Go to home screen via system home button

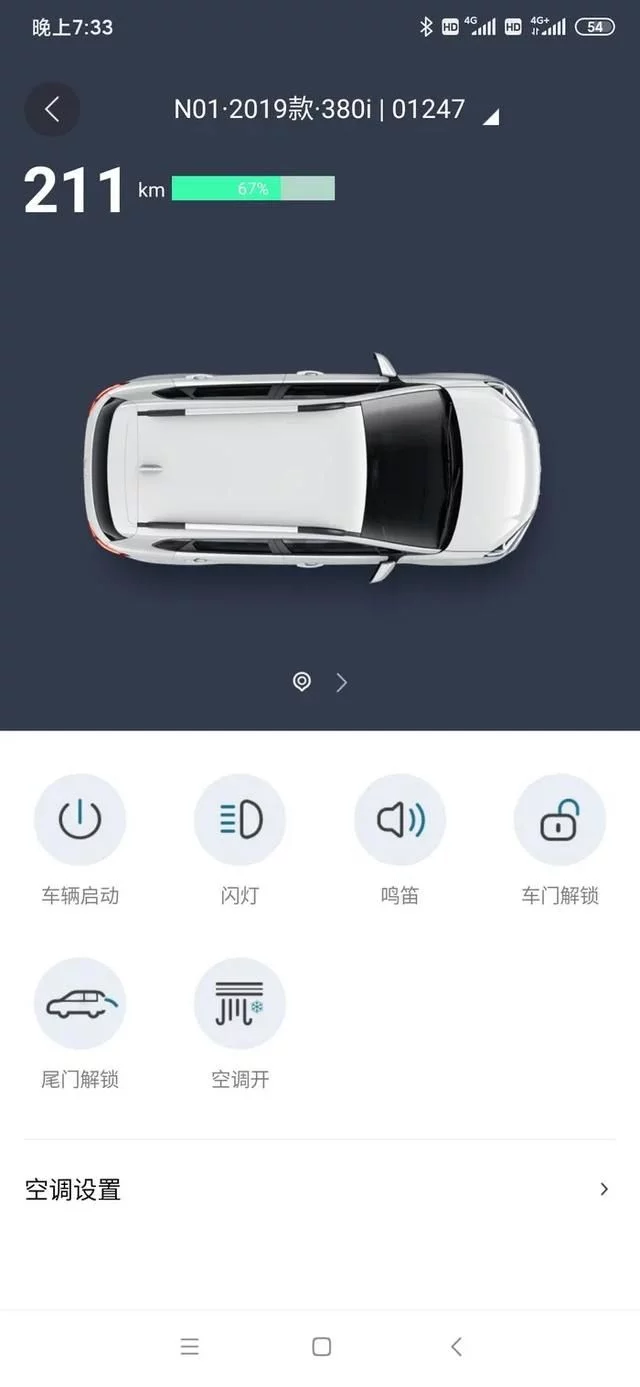pos(321,1347)
